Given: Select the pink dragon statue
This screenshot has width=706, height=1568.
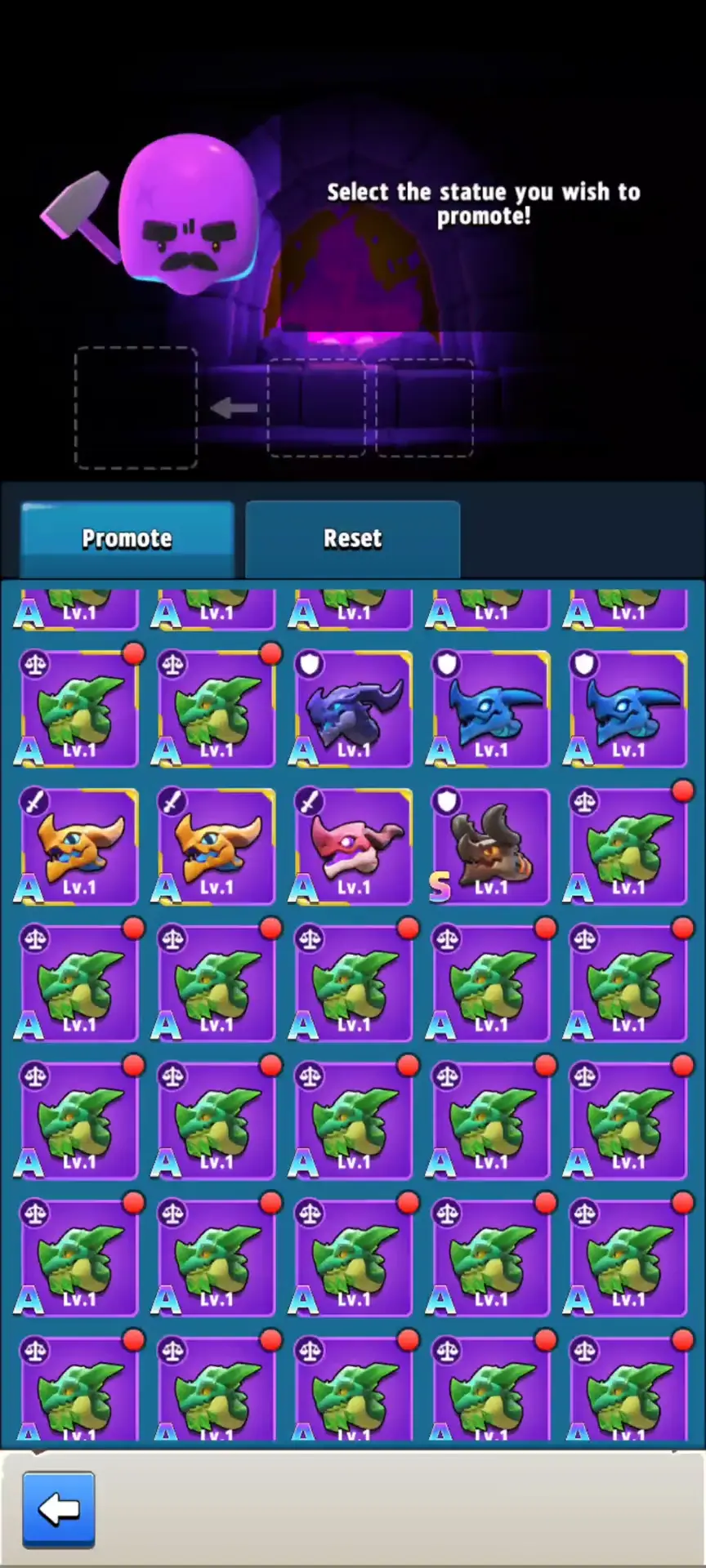Looking at the screenshot, I should tap(352, 847).
